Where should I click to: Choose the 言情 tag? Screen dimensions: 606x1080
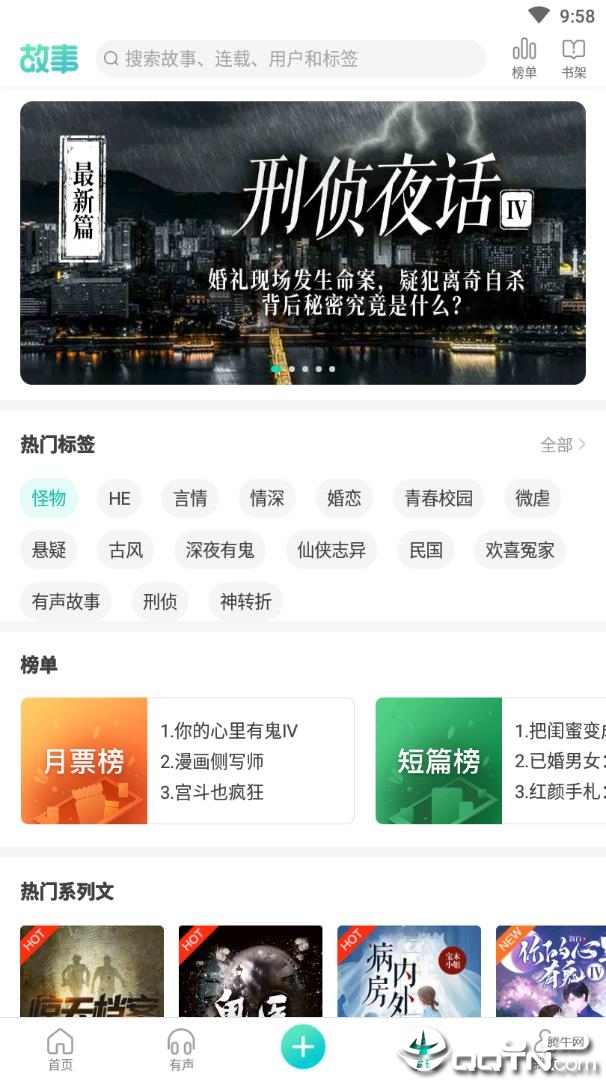[x=190, y=498]
